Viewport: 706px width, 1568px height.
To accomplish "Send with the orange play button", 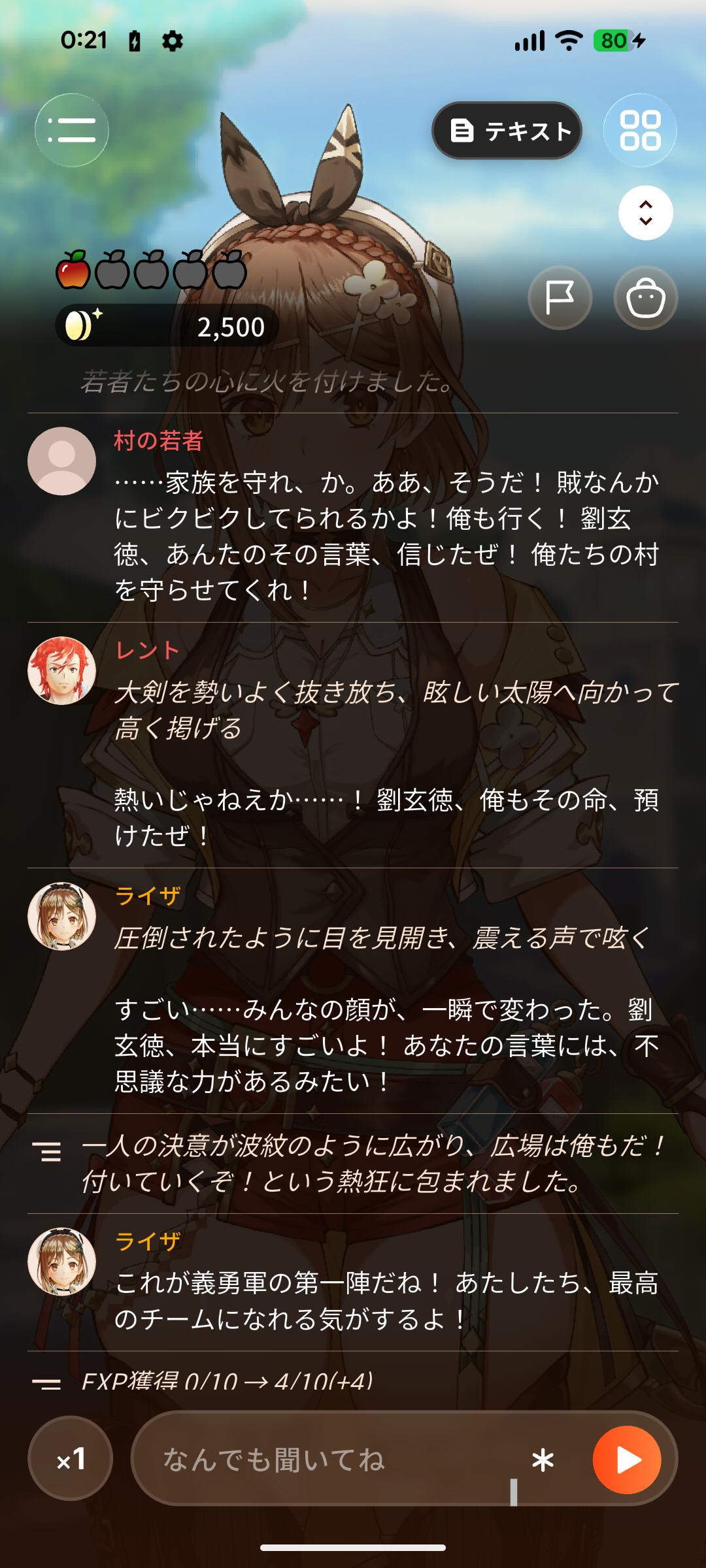I will pyautogui.click(x=627, y=1460).
